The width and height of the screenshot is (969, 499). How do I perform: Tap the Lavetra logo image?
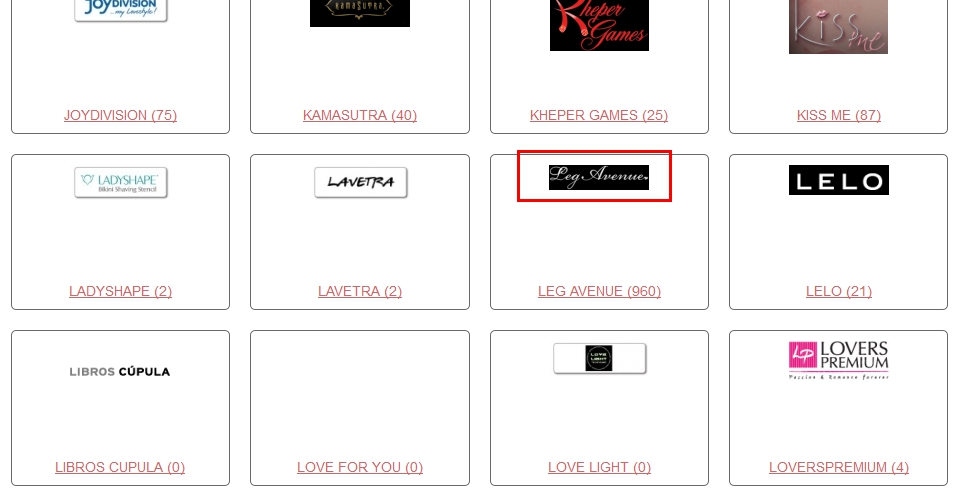point(360,182)
